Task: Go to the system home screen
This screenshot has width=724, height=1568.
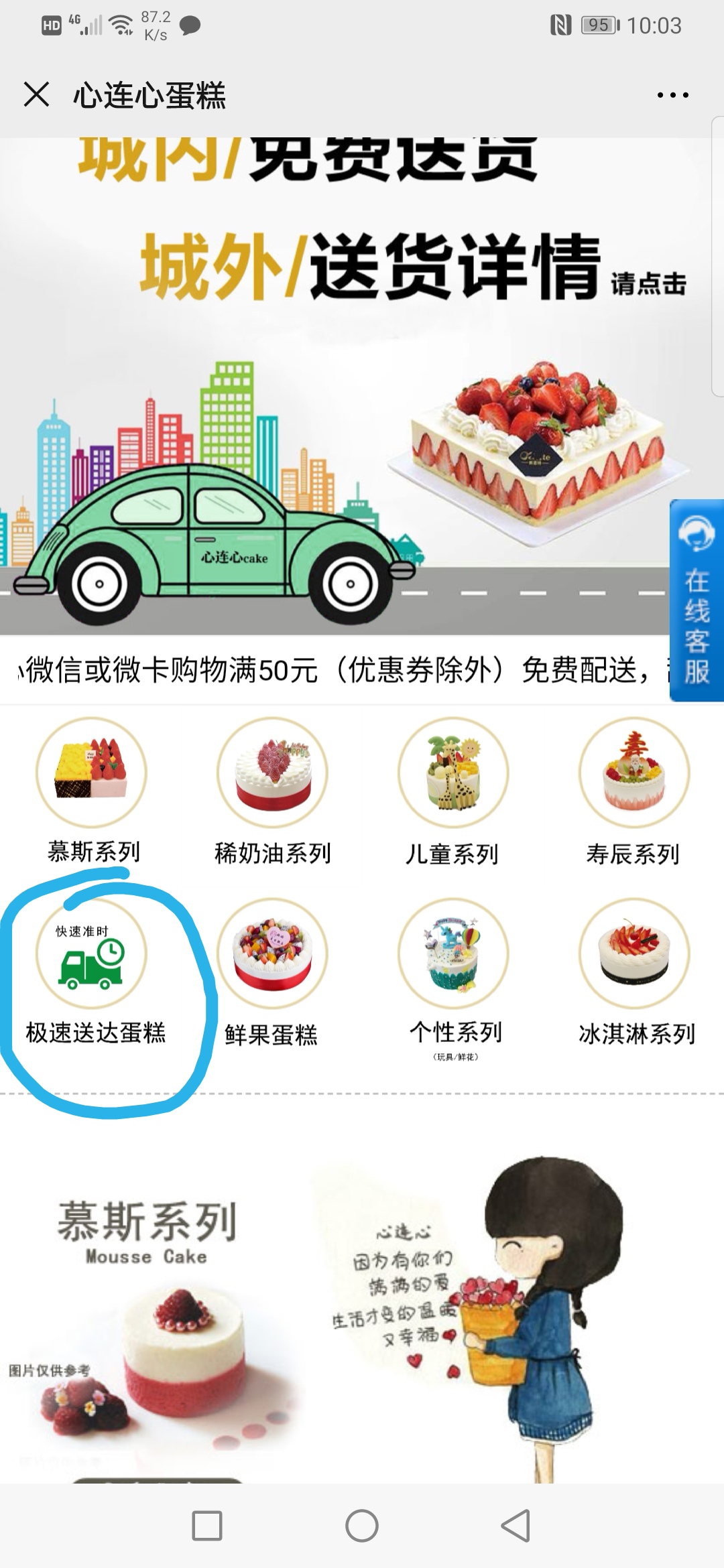Action: point(362,1526)
